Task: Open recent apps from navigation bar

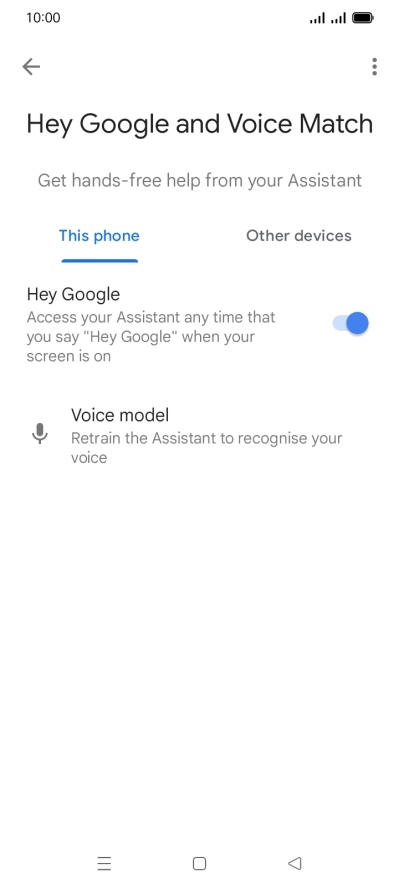Action: 104,863
